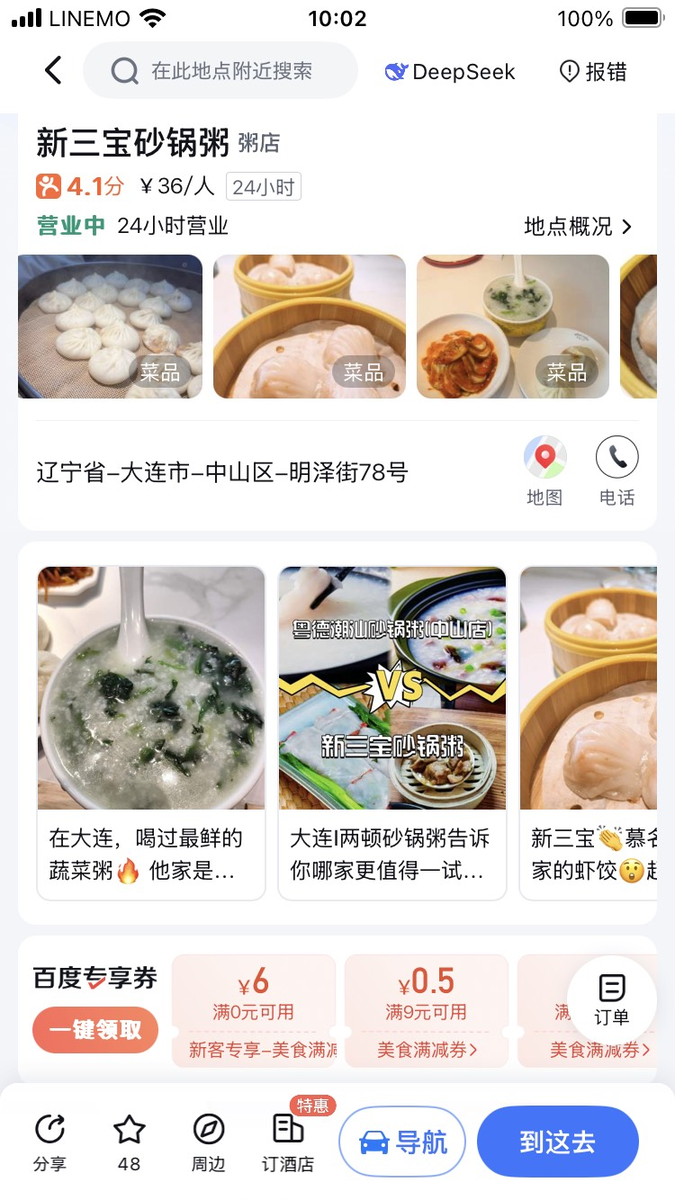Viewport: 675px width, 1200px height.
Task: Open 地点概况 overview
Action: (578, 226)
